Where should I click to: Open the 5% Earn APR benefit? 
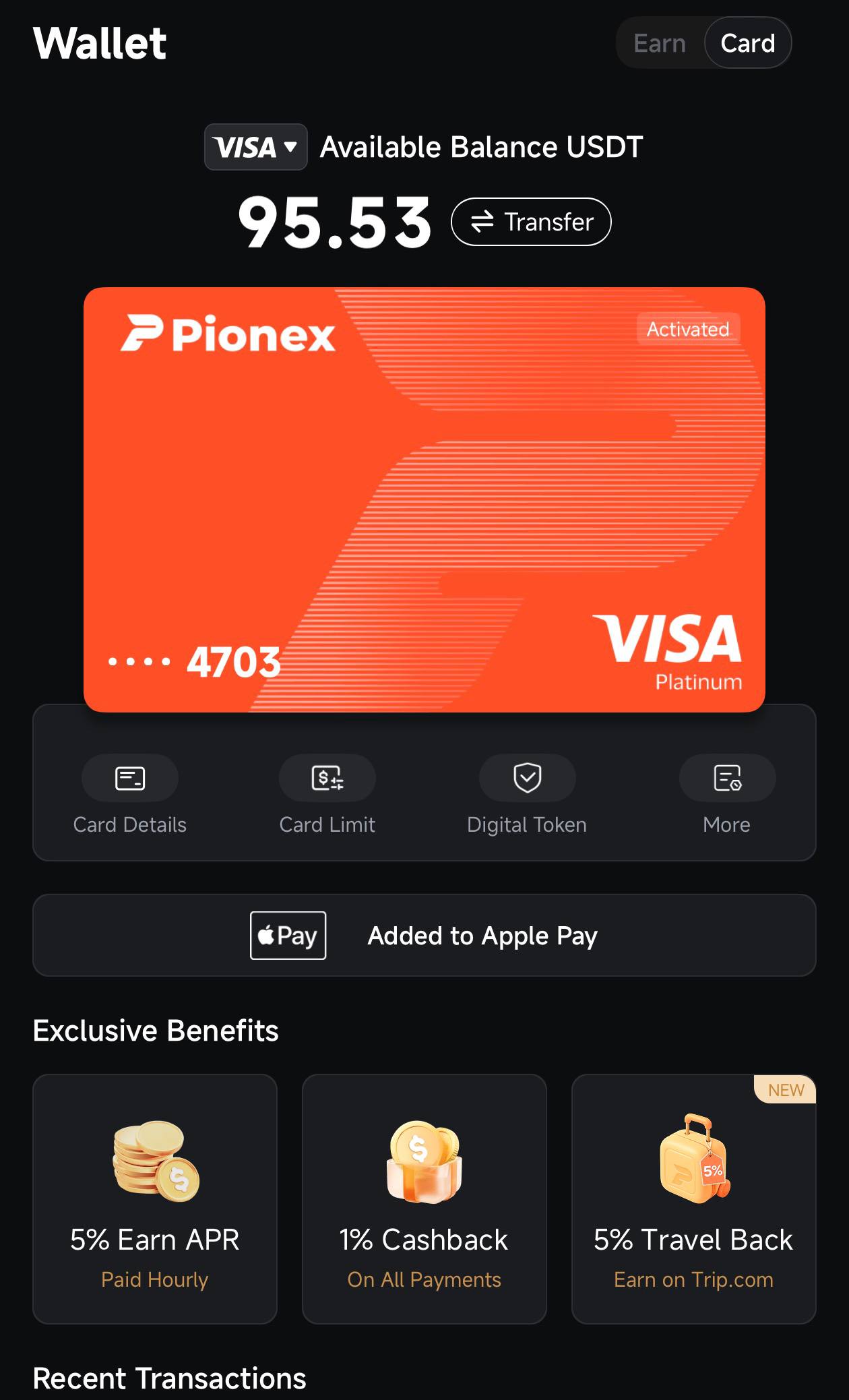click(x=155, y=1198)
